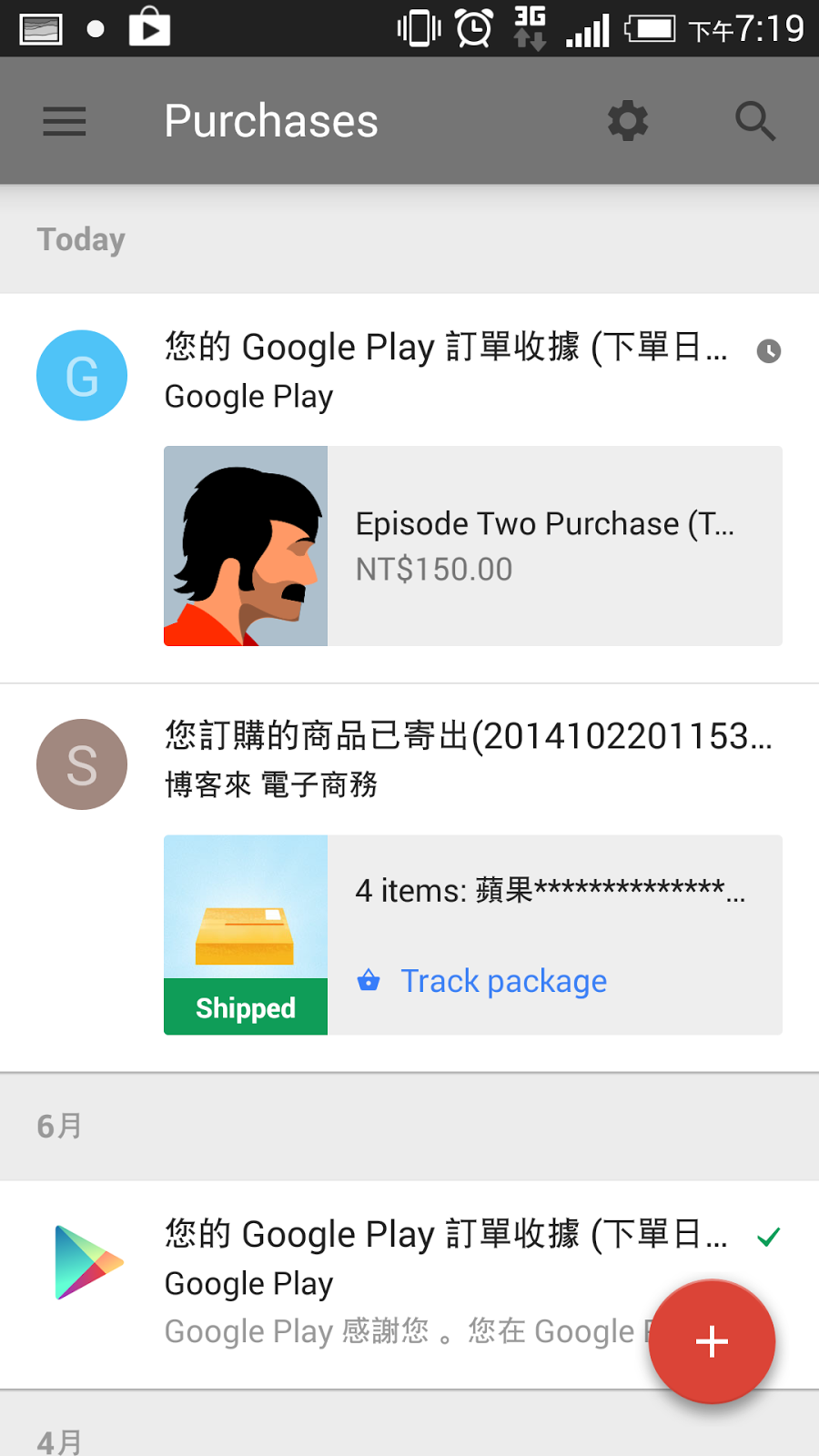
Task: Tap the blue shopping bag tracking icon
Action: pyautogui.click(x=368, y=981)
